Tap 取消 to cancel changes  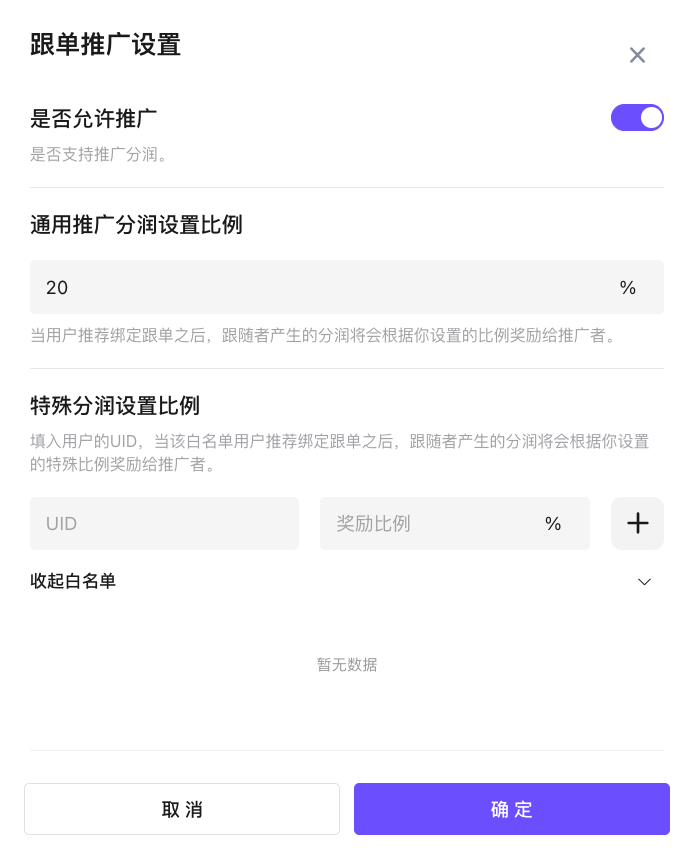coord(182,809)
